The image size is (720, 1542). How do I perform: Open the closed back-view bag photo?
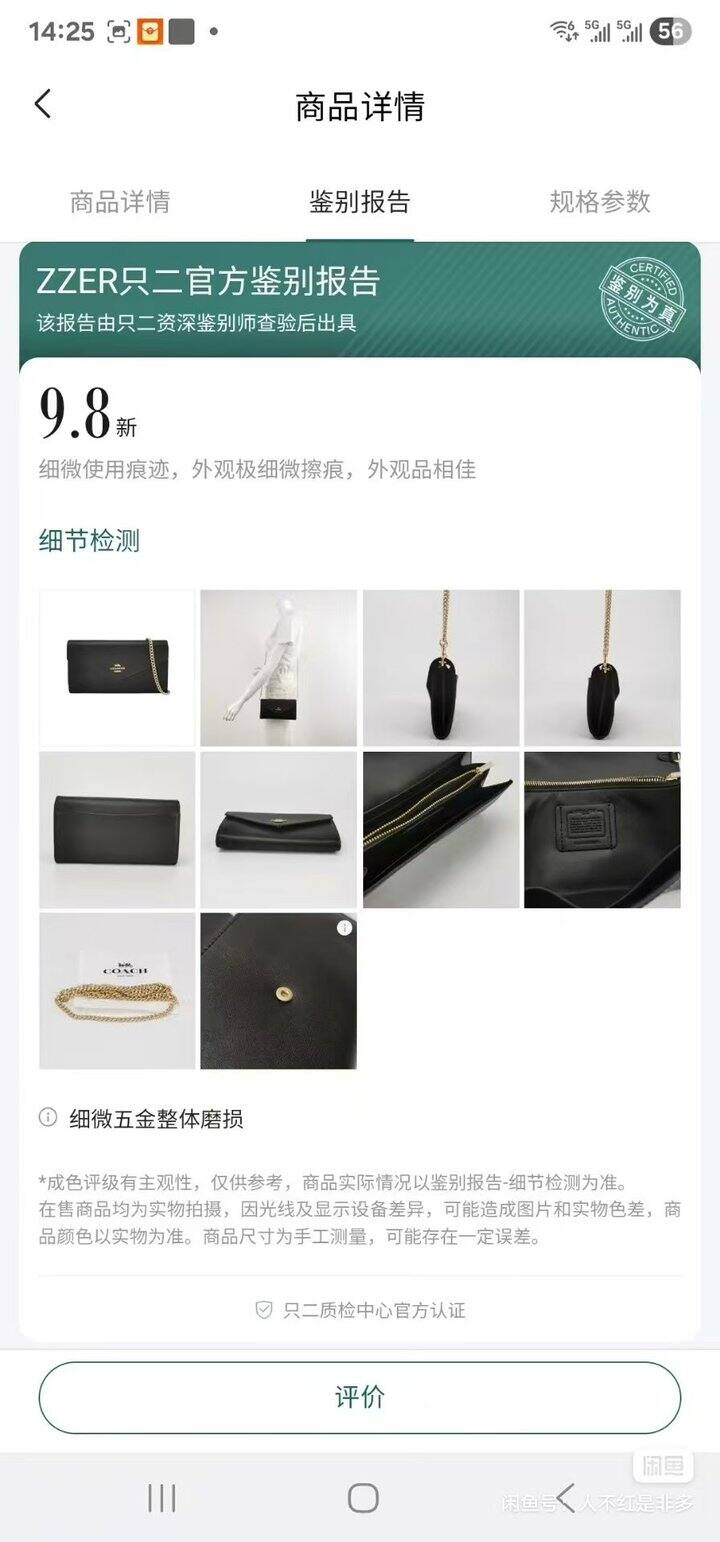click(117, 830)
